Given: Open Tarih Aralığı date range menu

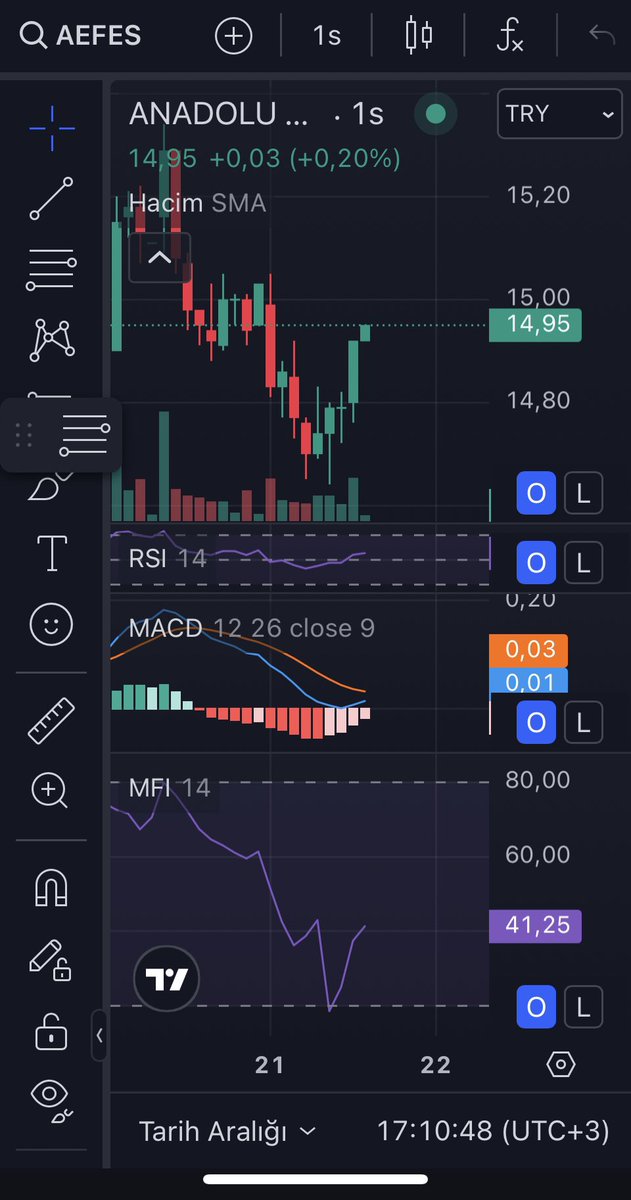Looking at the screenshot, I should point(227,1131).
